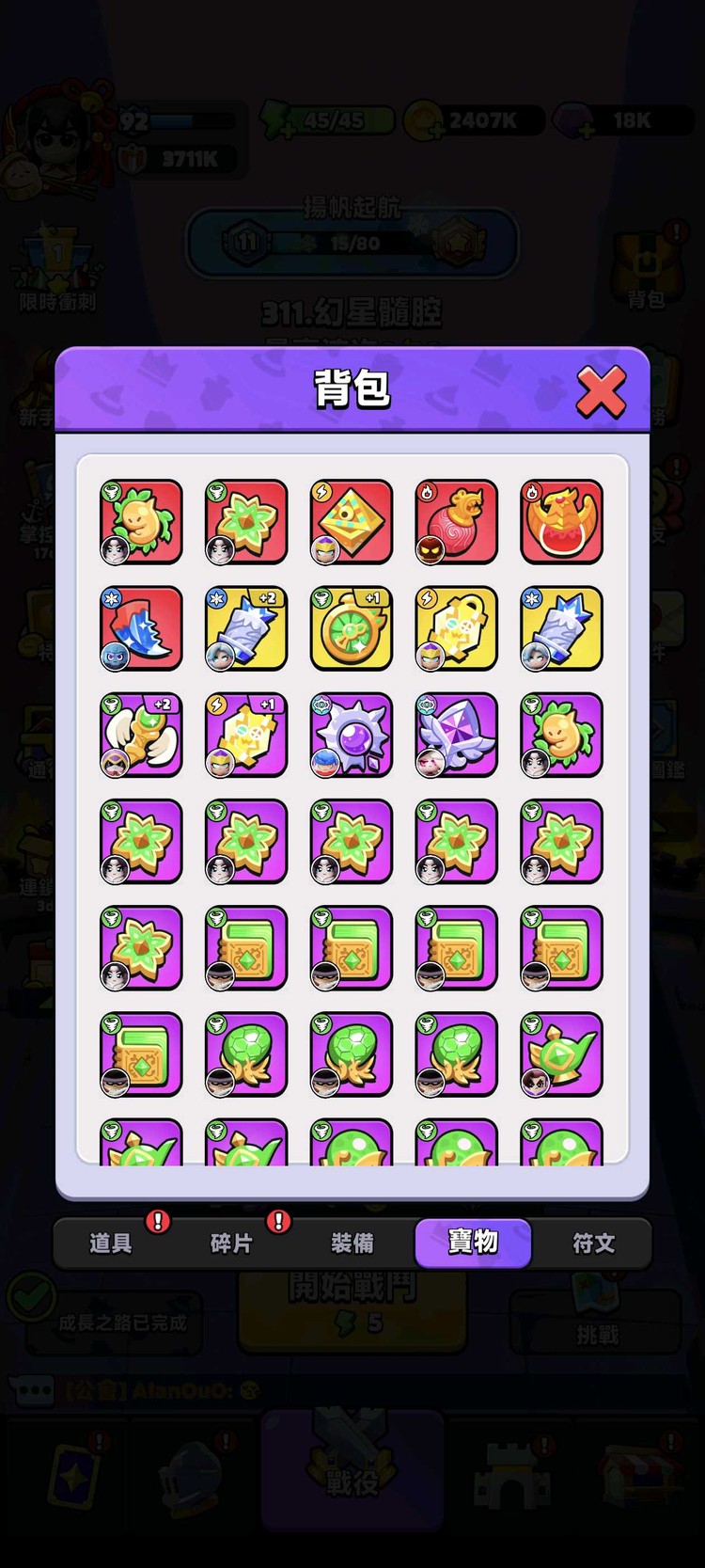
Task: Switch to the 裝備 tab
Action: coord(352,1243)
